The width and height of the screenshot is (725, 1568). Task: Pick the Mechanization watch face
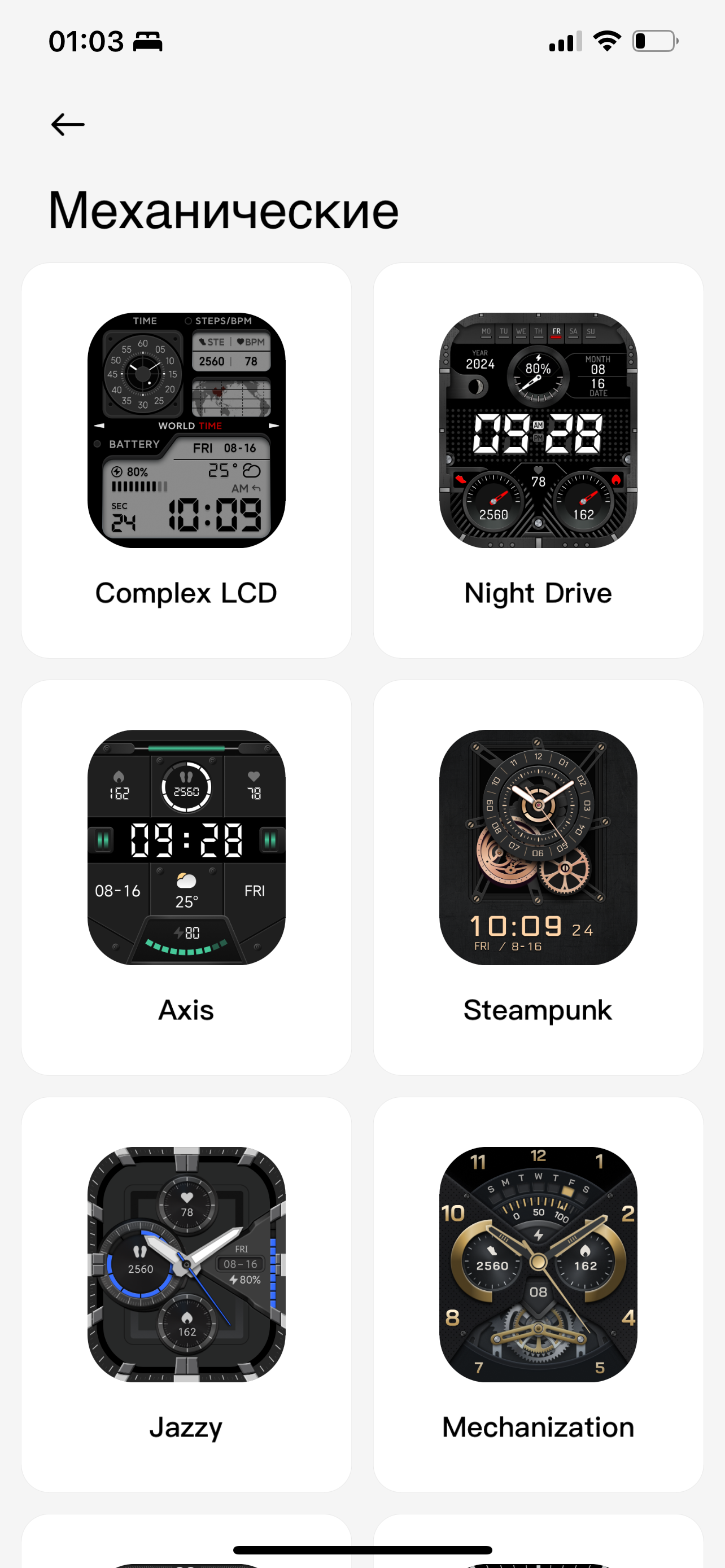click(538, 1294)
